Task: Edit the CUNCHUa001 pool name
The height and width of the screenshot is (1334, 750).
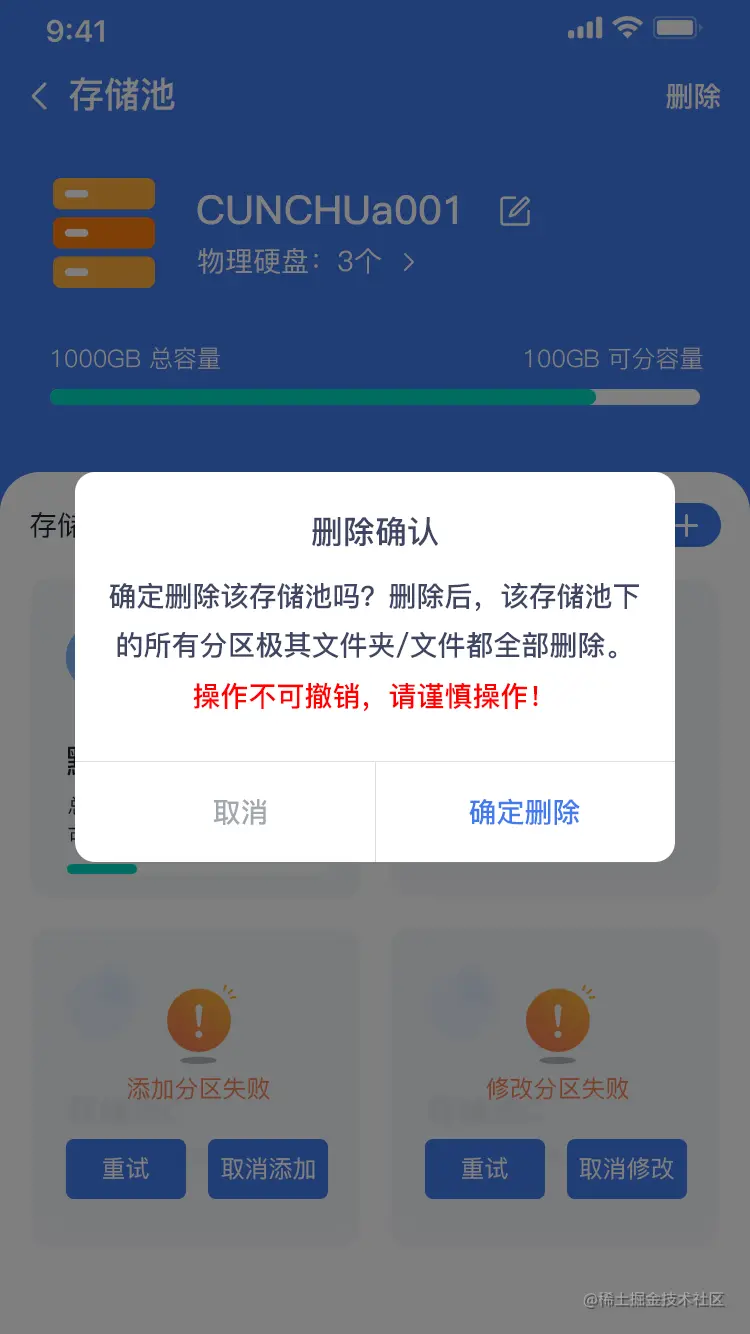Action: [515, 211]
